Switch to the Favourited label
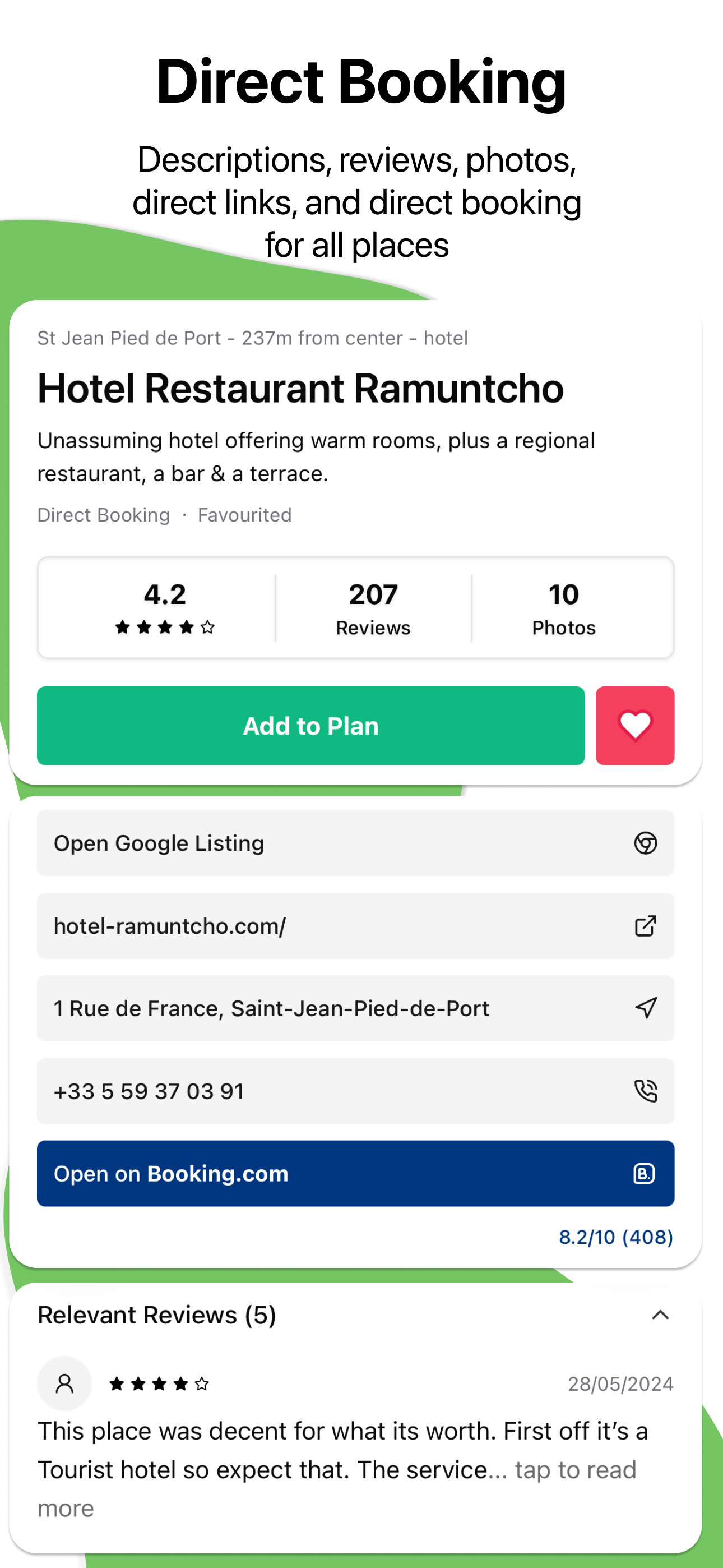The width and height of the screenshot is (723, 1568). coord(245,514)
